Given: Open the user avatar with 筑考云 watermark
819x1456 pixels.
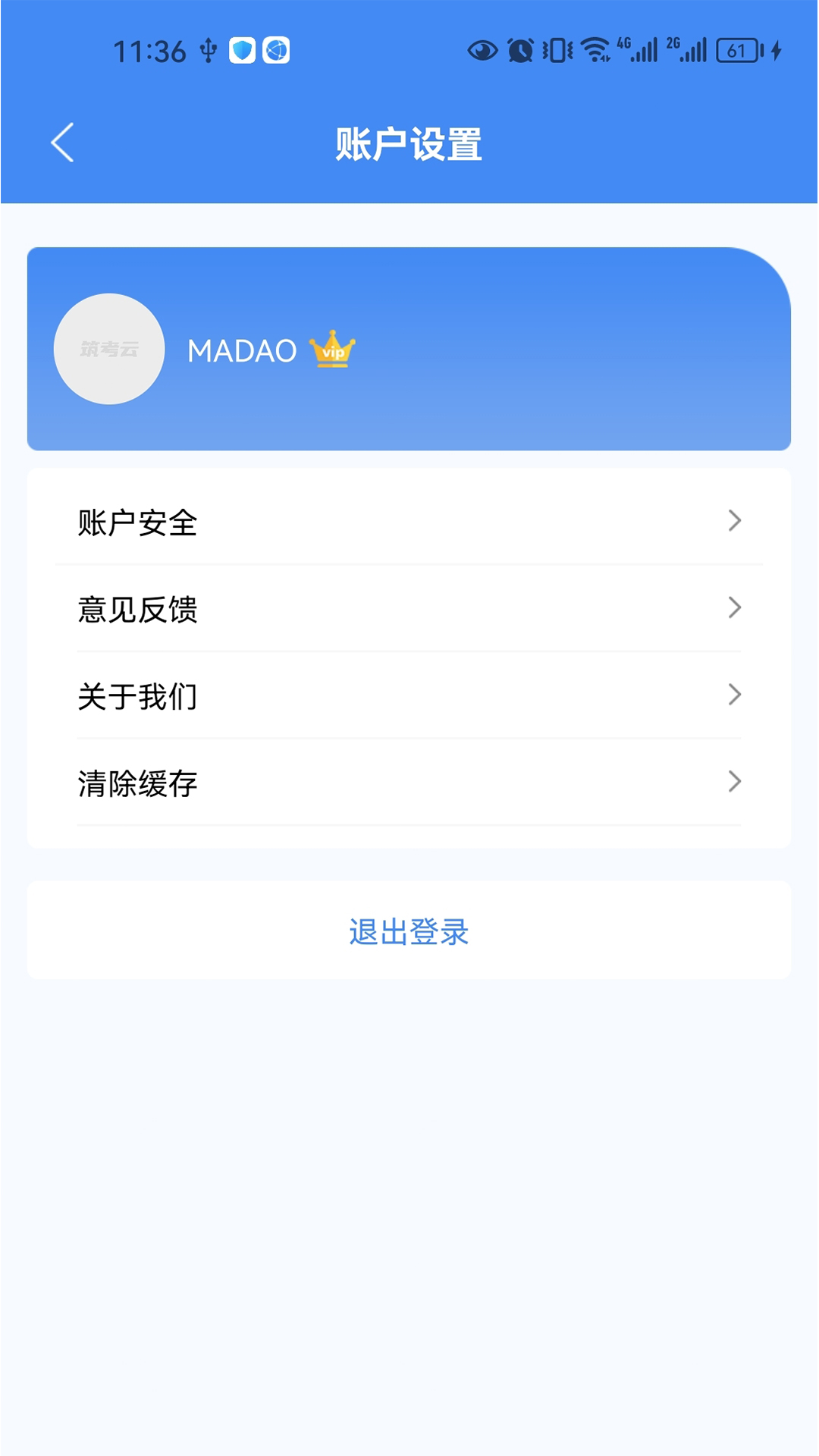Looking at the screenshot, I should tap(108, 348).
